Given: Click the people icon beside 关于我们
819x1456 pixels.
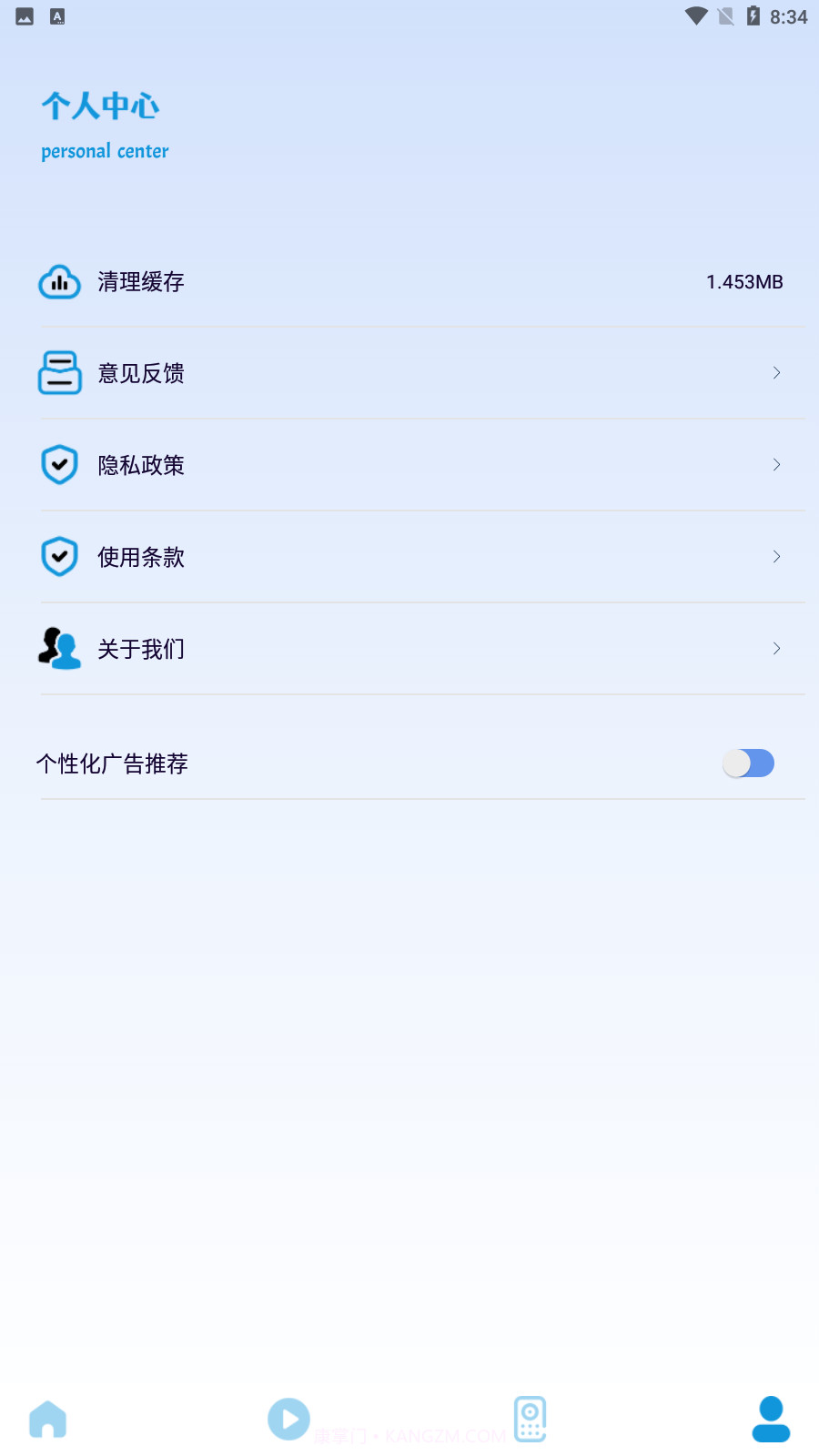Looking at the screenshot, I should (x=59, y=648).
